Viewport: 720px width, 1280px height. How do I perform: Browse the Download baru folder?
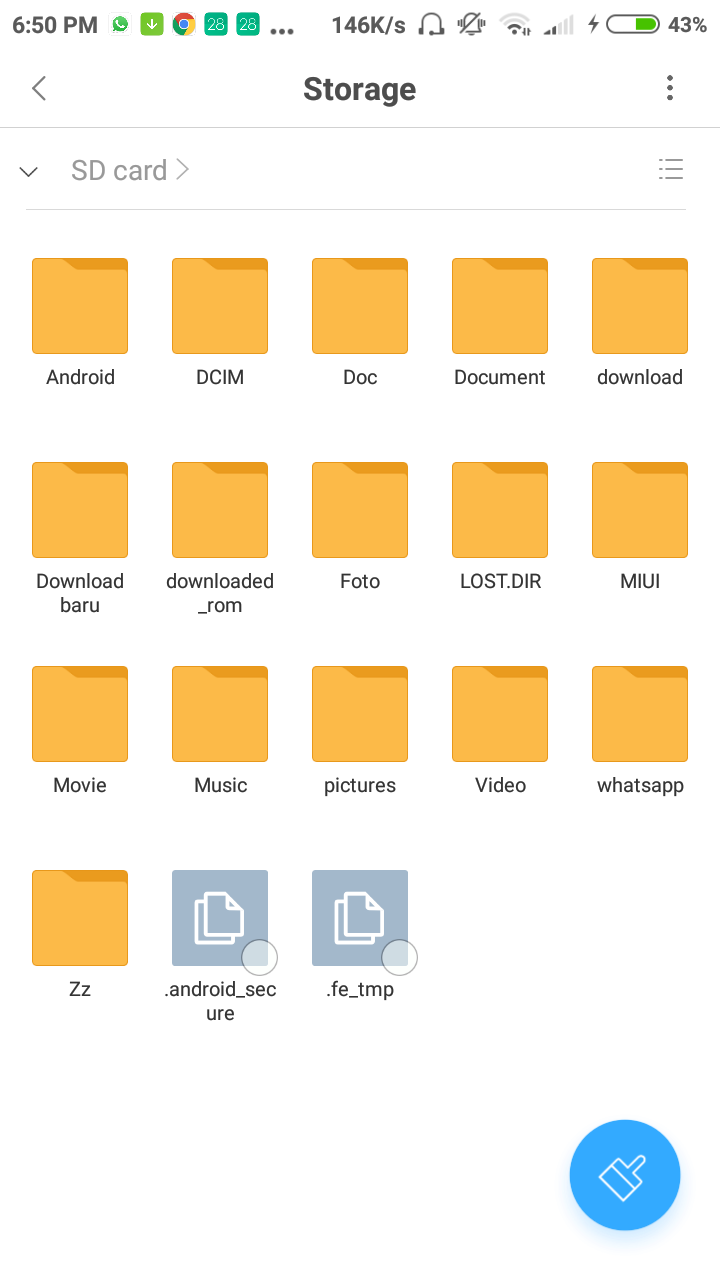(x=80, y=510)
